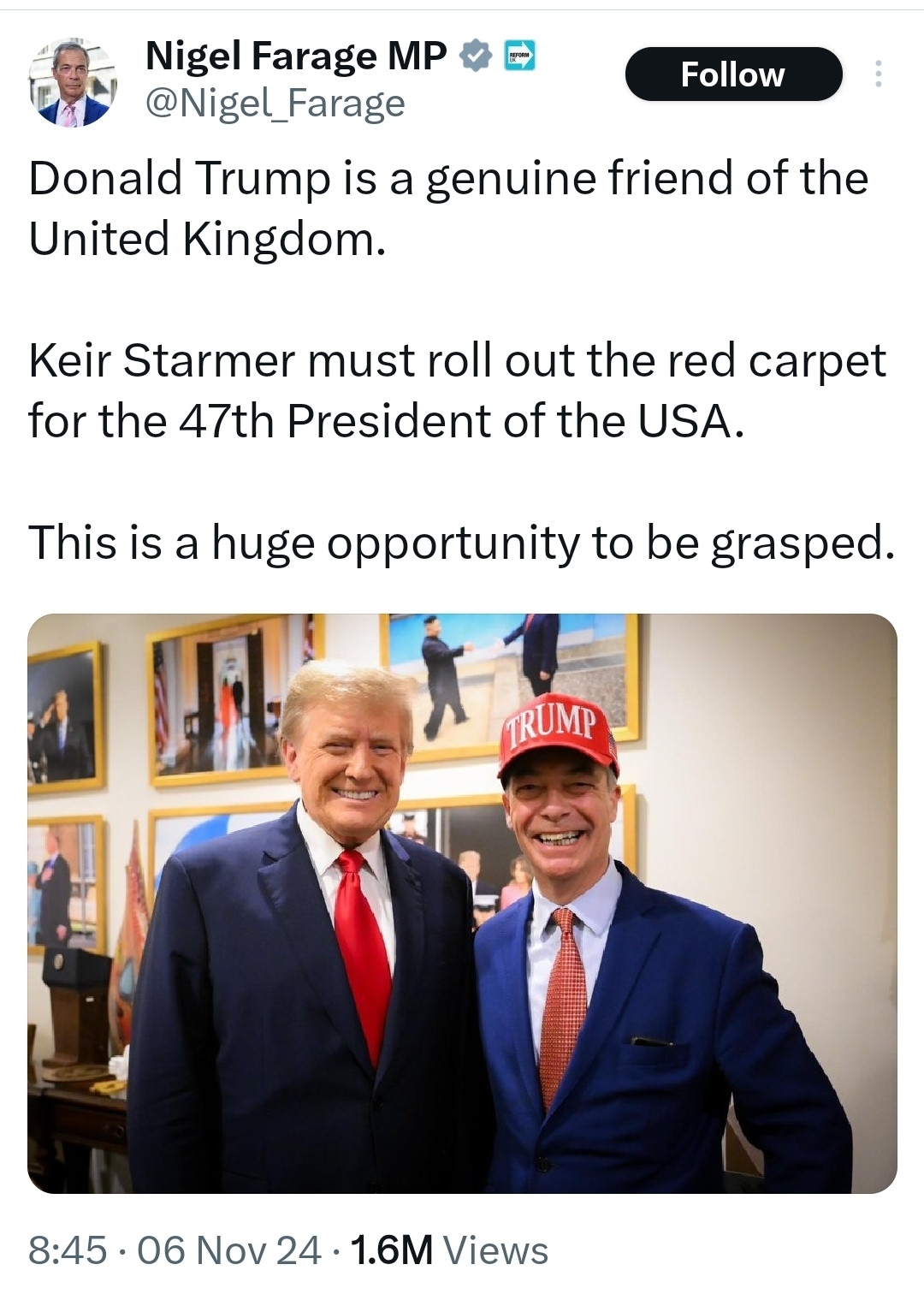The height and width of the screenshot is (1300, 924).
Task: Open the post's three-dot overflow menu
Action: [x=877, y=74]
